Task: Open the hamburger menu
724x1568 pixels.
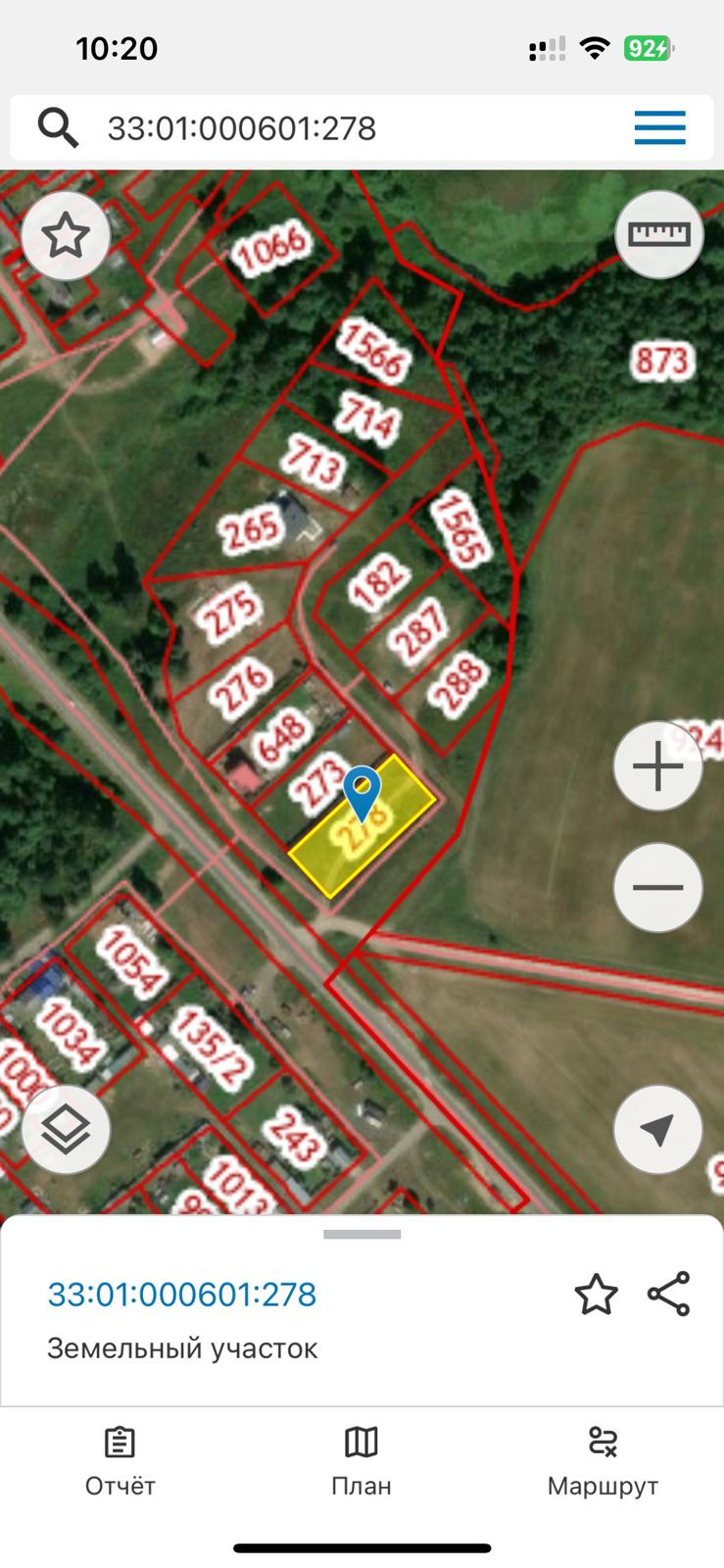Action: [659, 128]
